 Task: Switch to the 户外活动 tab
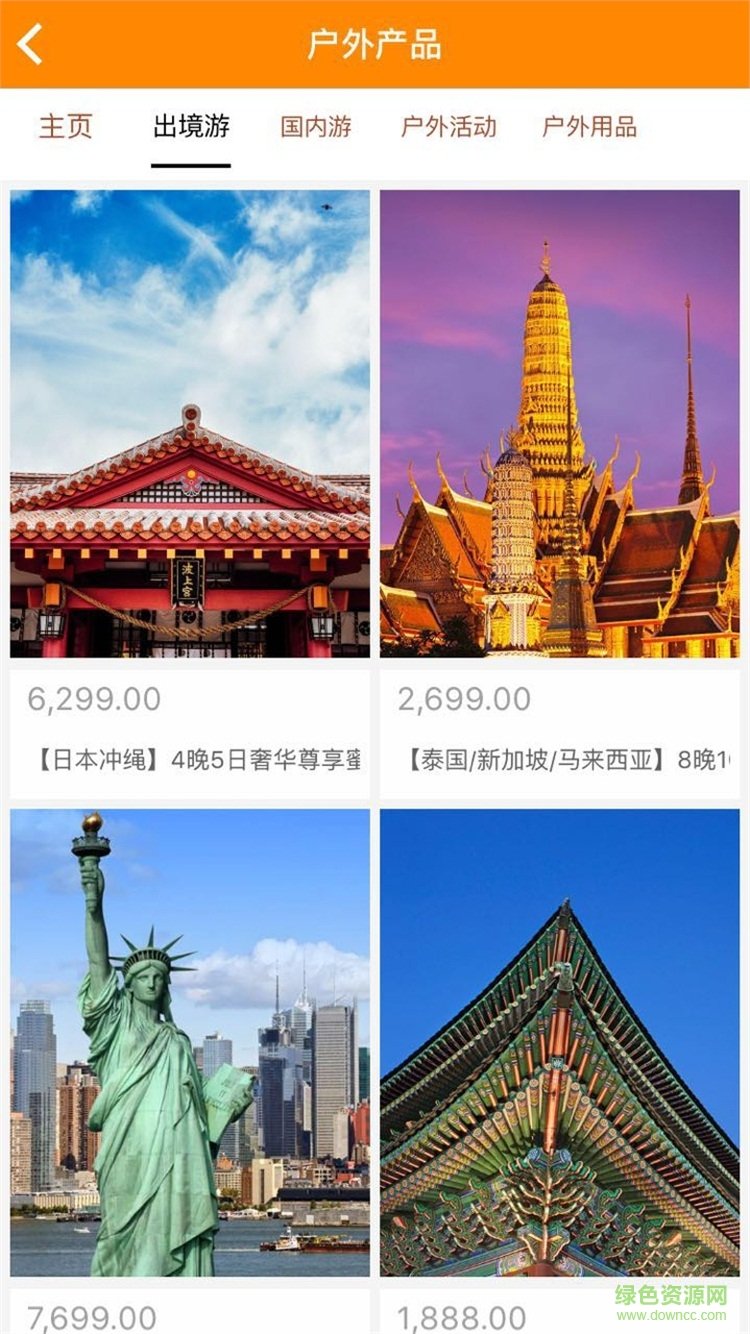point(448,127)
